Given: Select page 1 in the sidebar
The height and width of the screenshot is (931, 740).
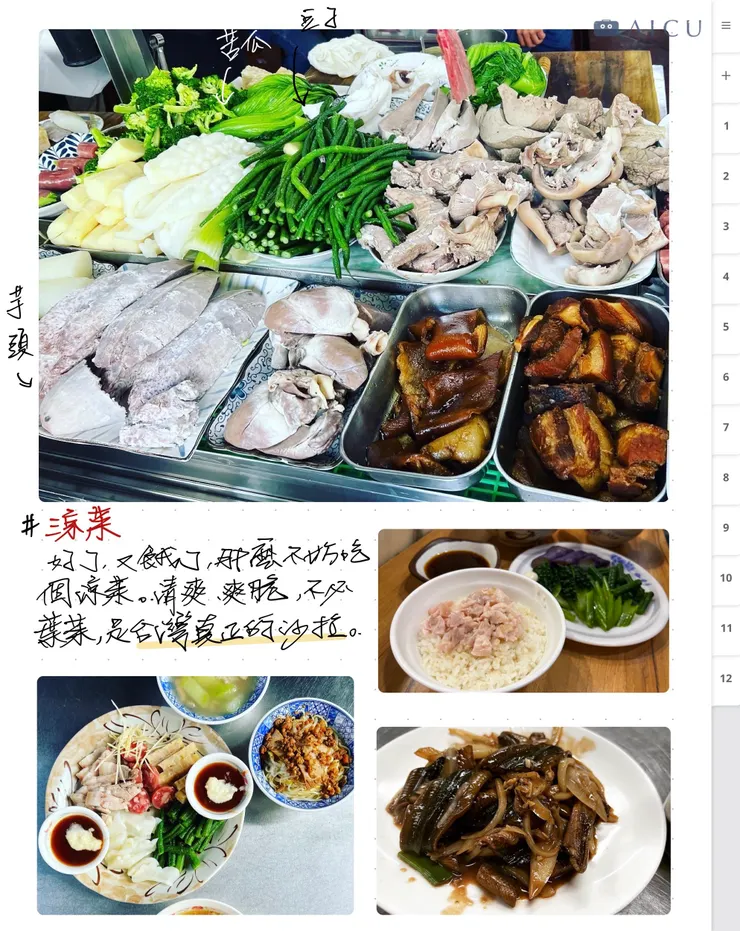Looking at the screenshot, I should [x=726, y=125].
